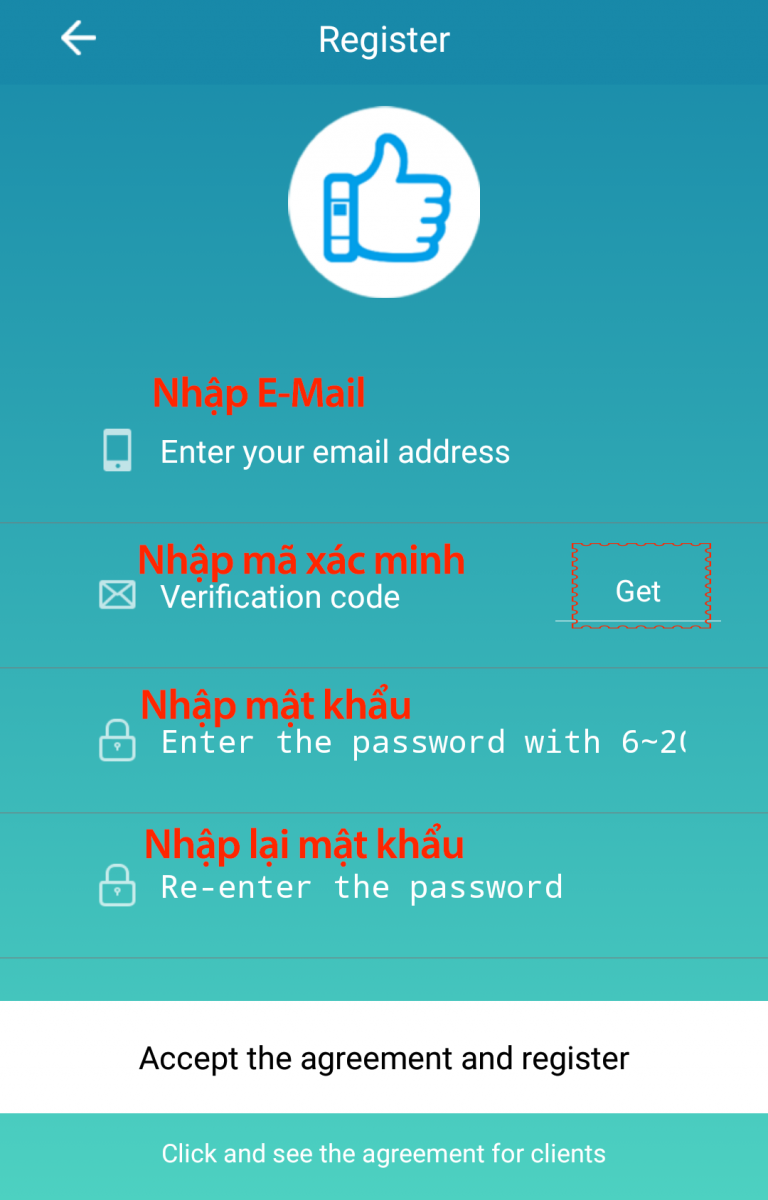The width and height of the screenshot is (768, 1200).
Task: Open the agreement for clients
Action: pos(384,1154)
